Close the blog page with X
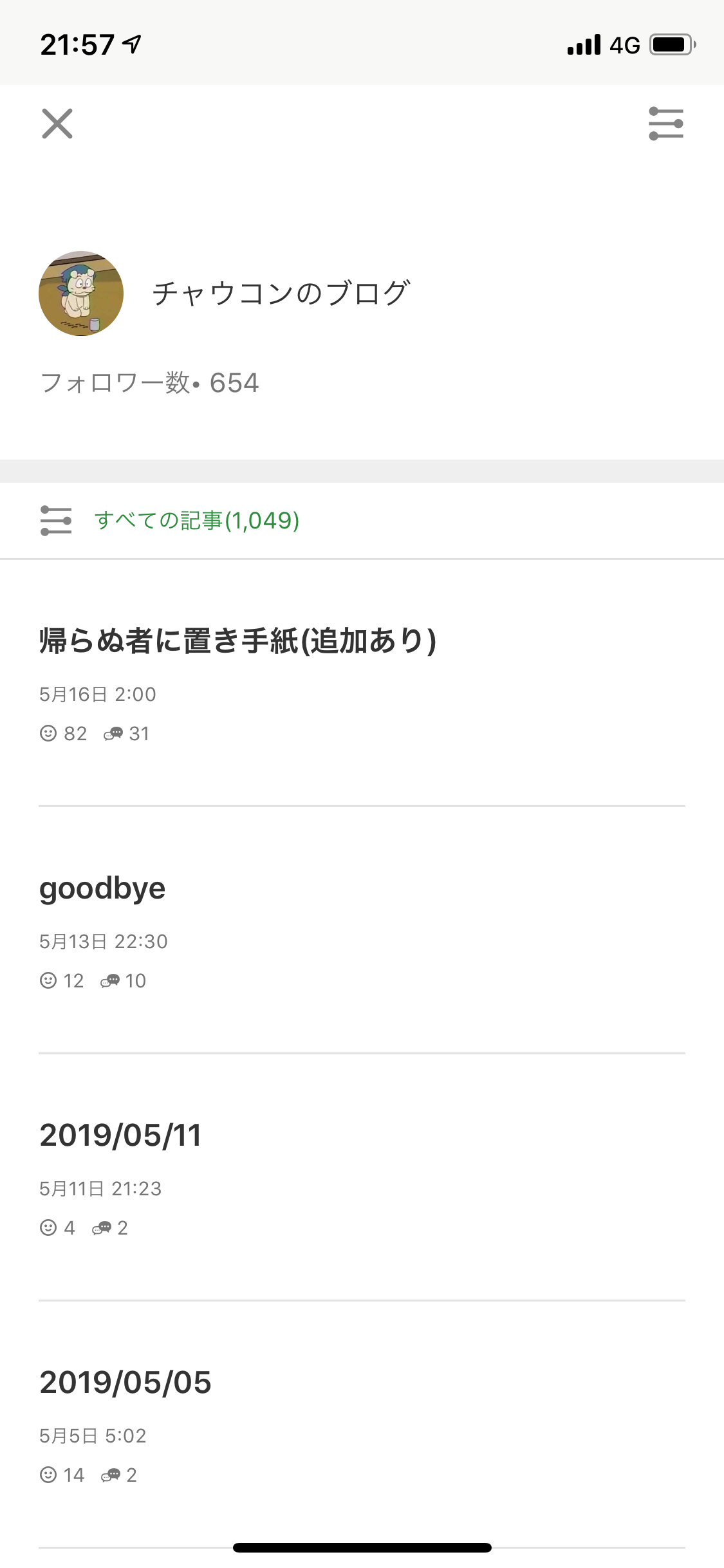Screen dimensions: 724x1568 point(57,124)
